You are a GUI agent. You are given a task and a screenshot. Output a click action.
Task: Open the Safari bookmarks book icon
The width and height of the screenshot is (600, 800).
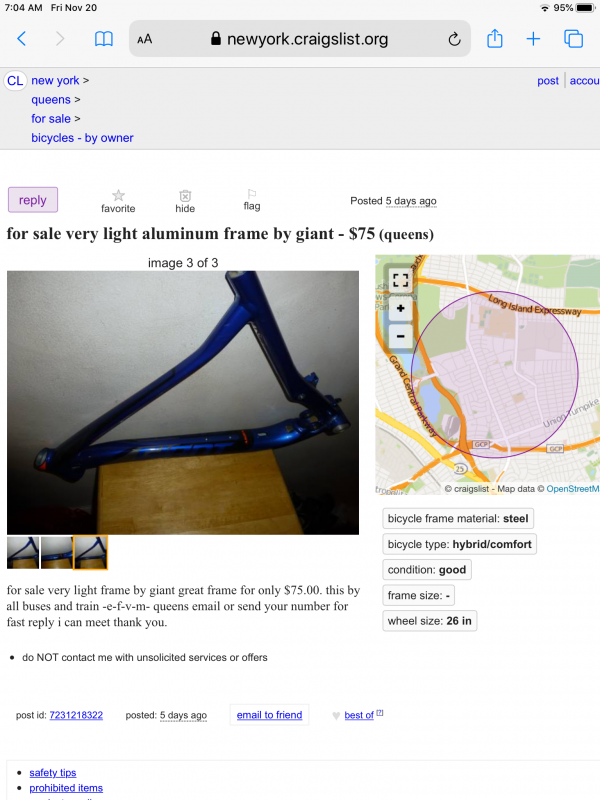coord(104,39)
